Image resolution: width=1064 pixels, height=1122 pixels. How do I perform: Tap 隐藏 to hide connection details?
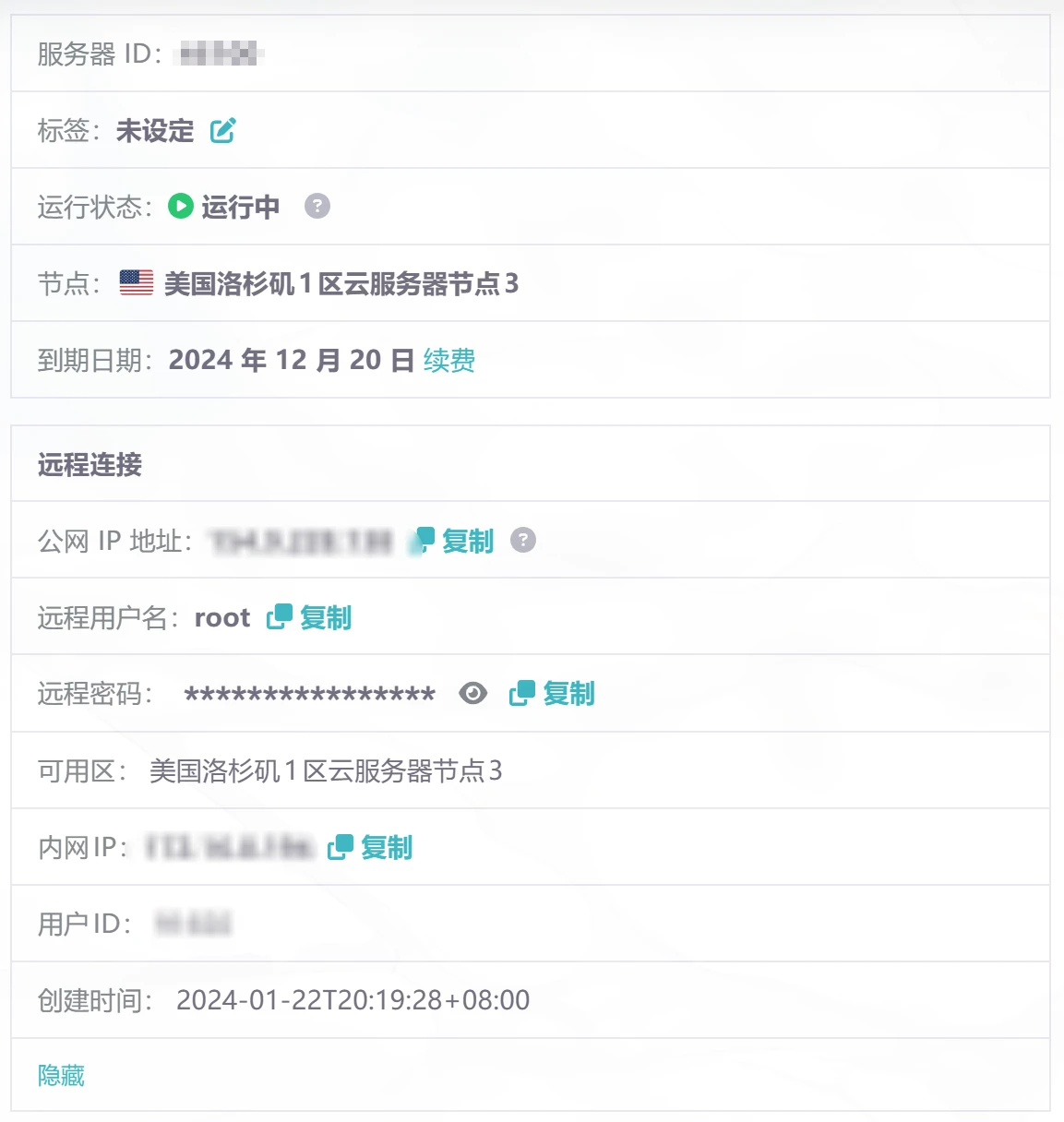click(x=61, y=1075)
